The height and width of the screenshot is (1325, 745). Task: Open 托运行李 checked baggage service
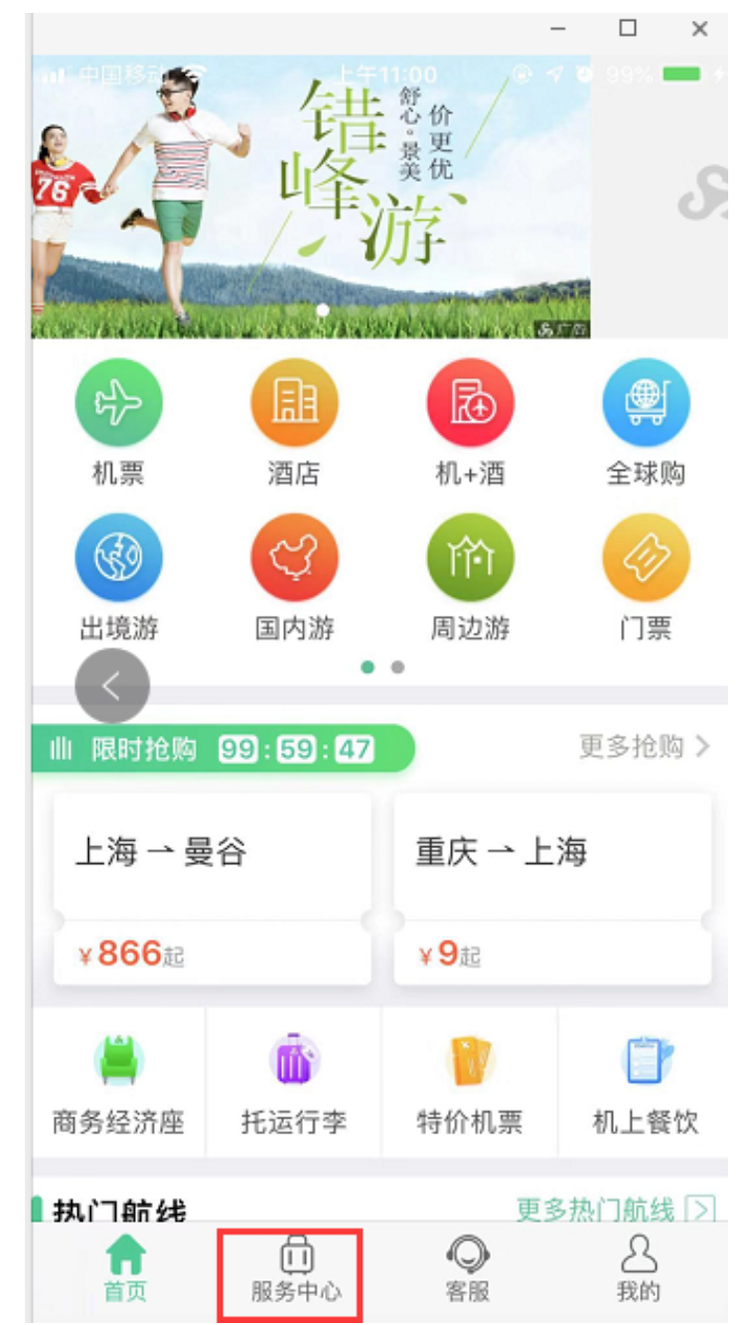point(294,1084)
